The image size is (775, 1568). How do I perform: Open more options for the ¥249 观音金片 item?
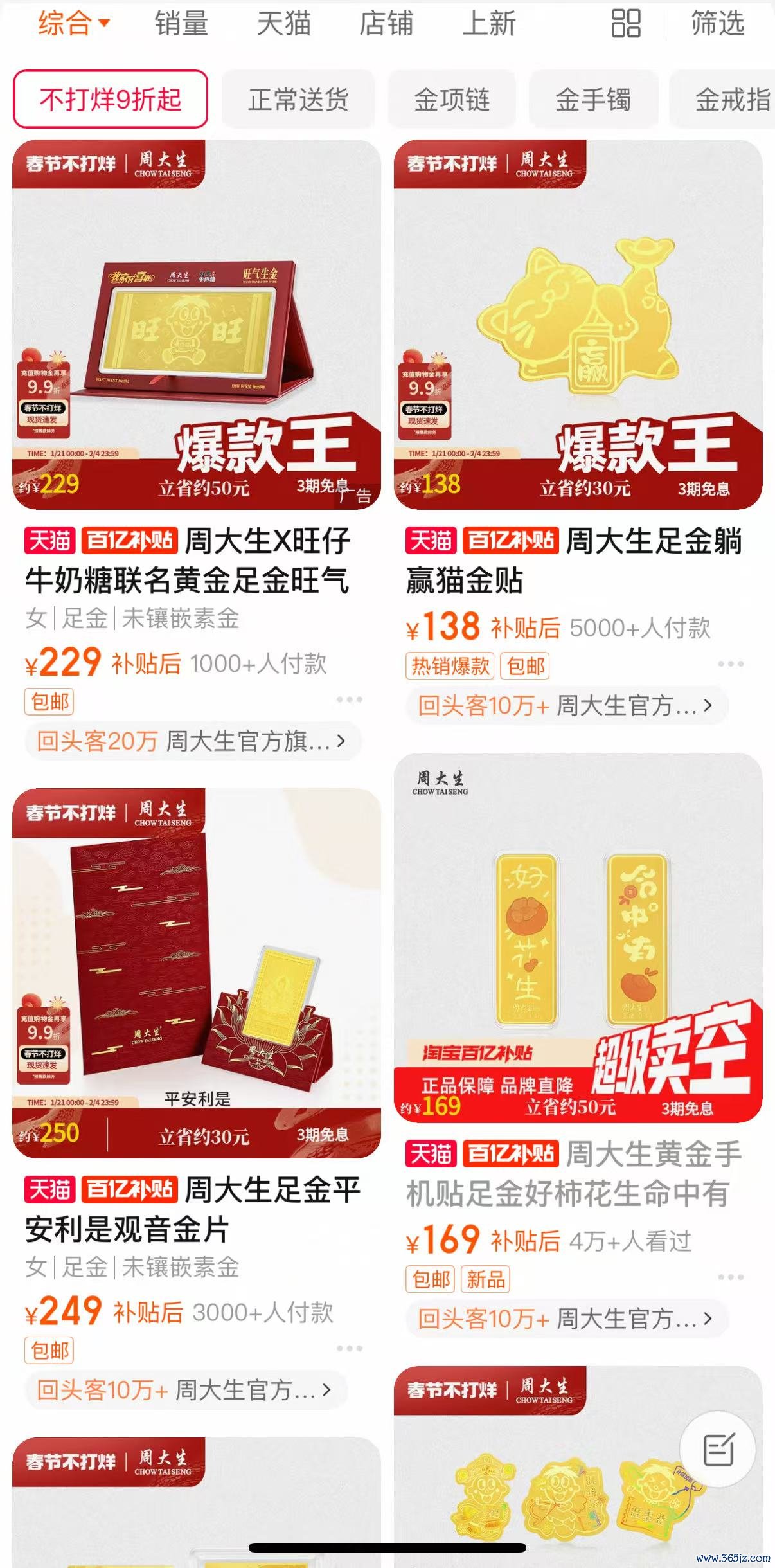(x=350, y=1348)
